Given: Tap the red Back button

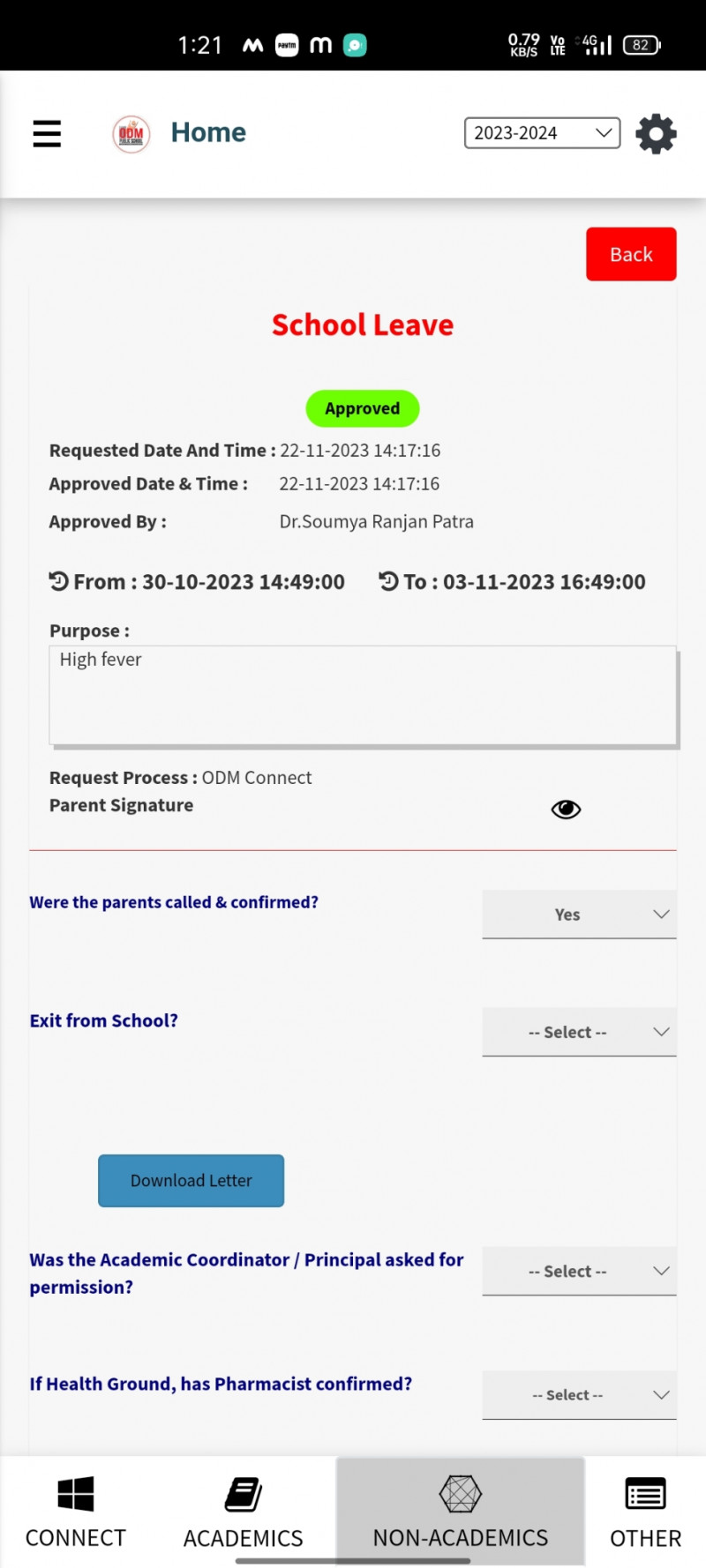Looking at the screenshot, I should pyautogui.click(x=631, y=254).
